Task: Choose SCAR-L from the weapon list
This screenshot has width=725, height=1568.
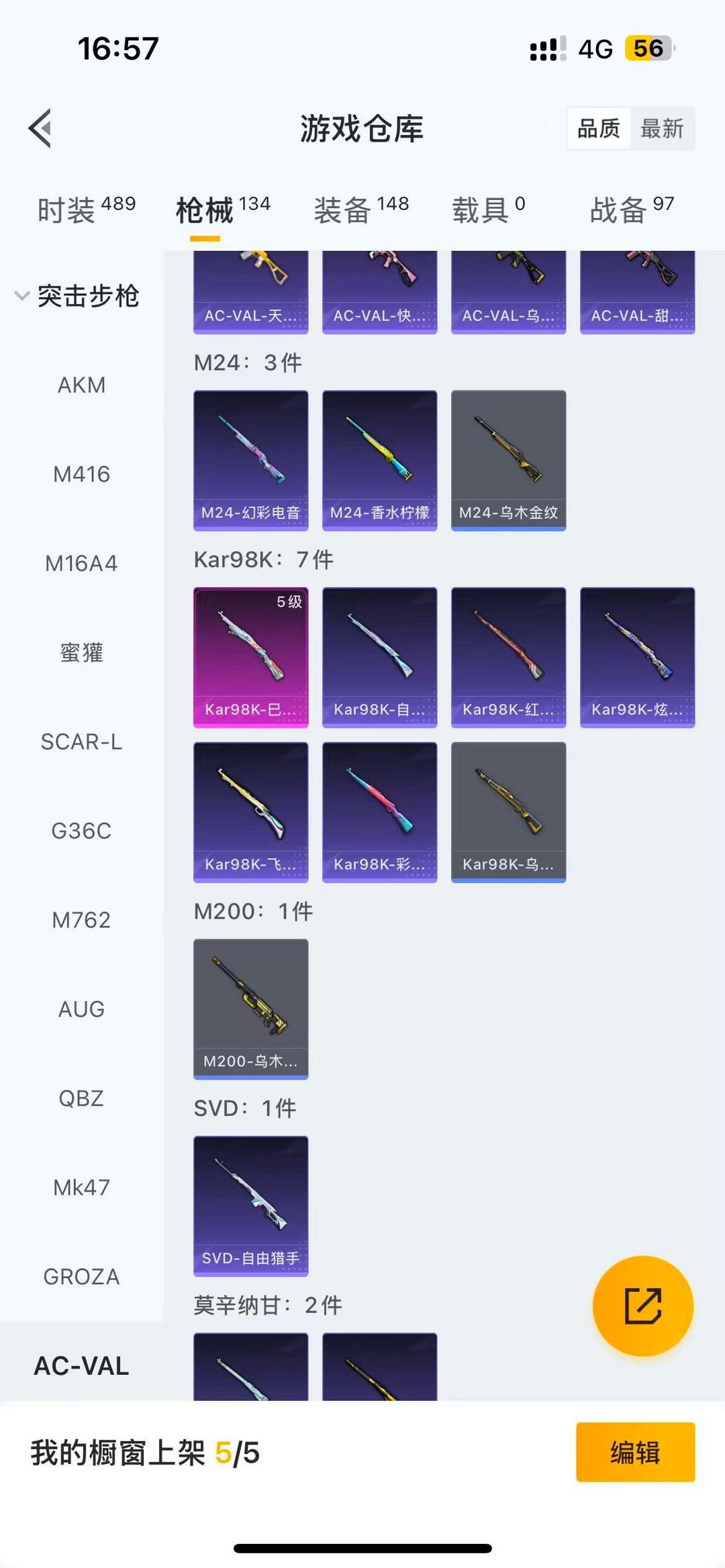Action: [x=81, y=741]
